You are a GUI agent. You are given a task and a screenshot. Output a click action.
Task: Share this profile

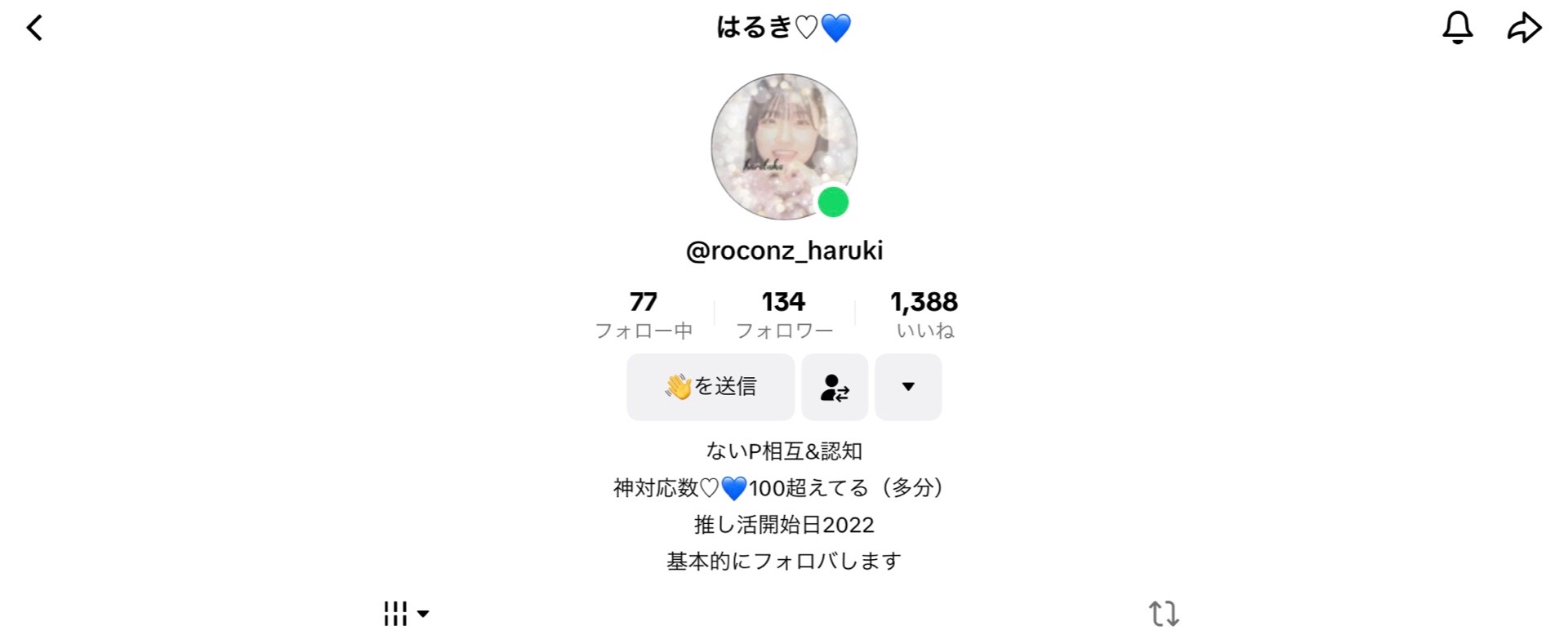[1524, 28]
